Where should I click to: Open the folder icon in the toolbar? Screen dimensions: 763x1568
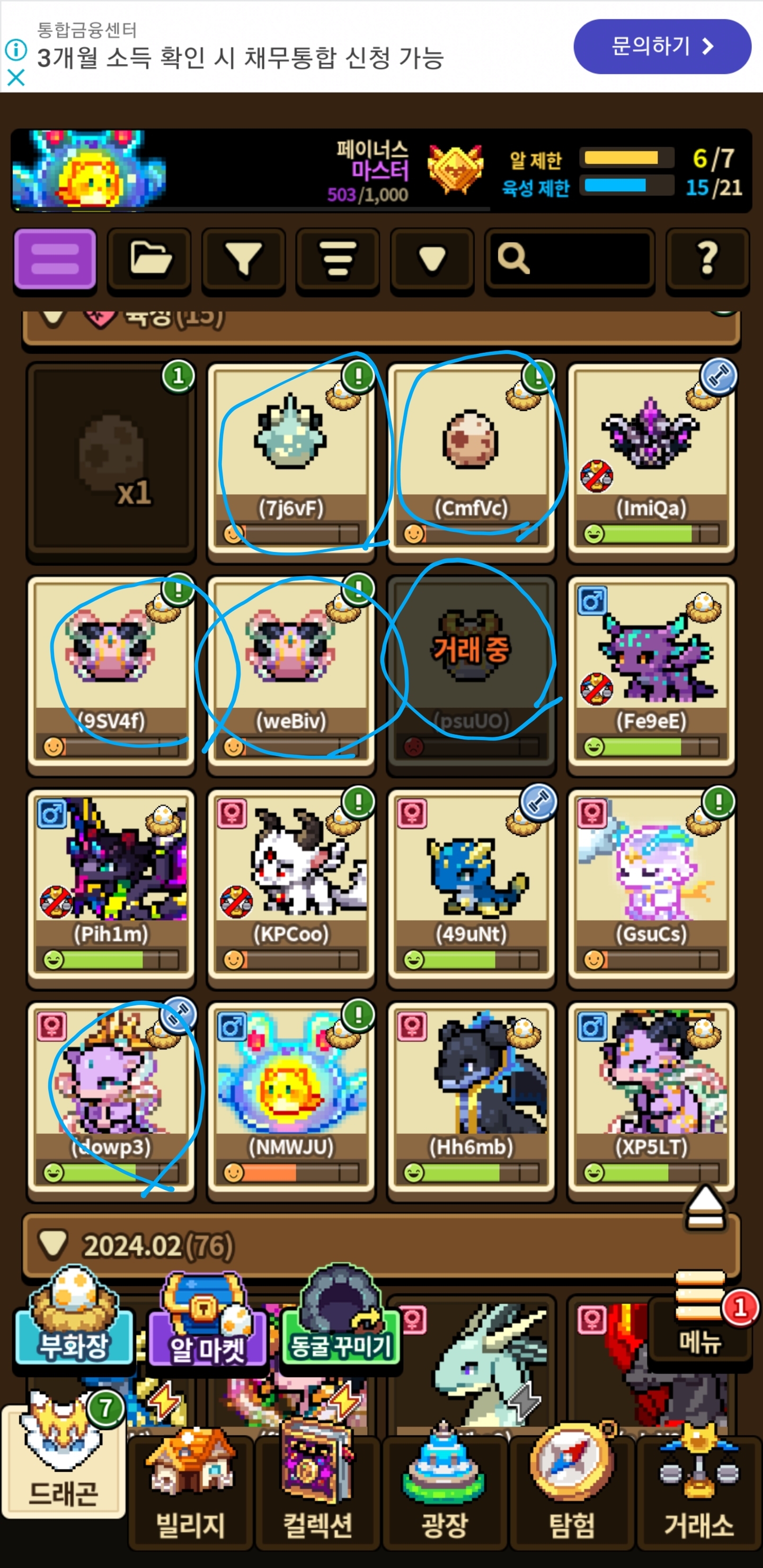(149, 260)
